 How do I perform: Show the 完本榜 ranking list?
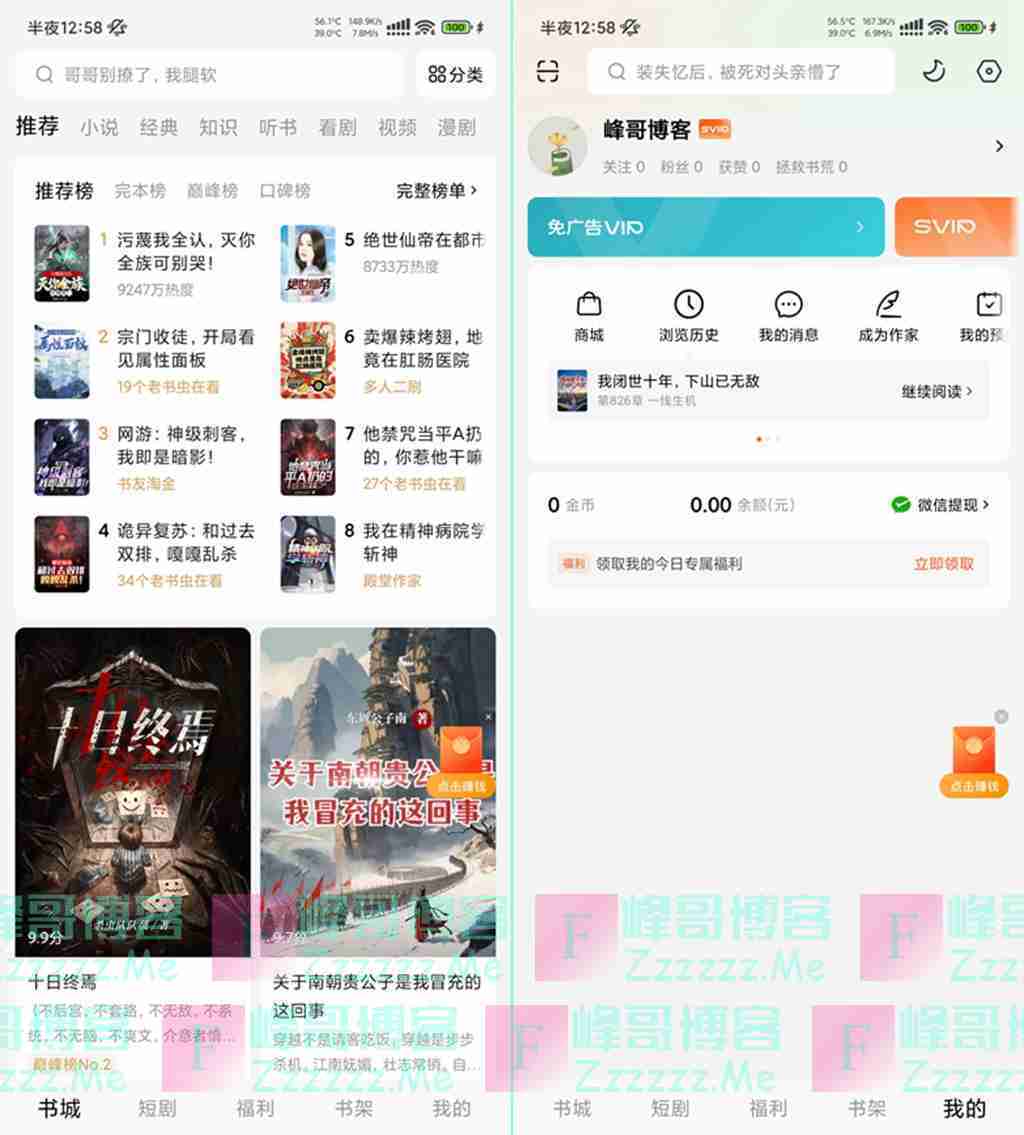(x=139, y=190)
